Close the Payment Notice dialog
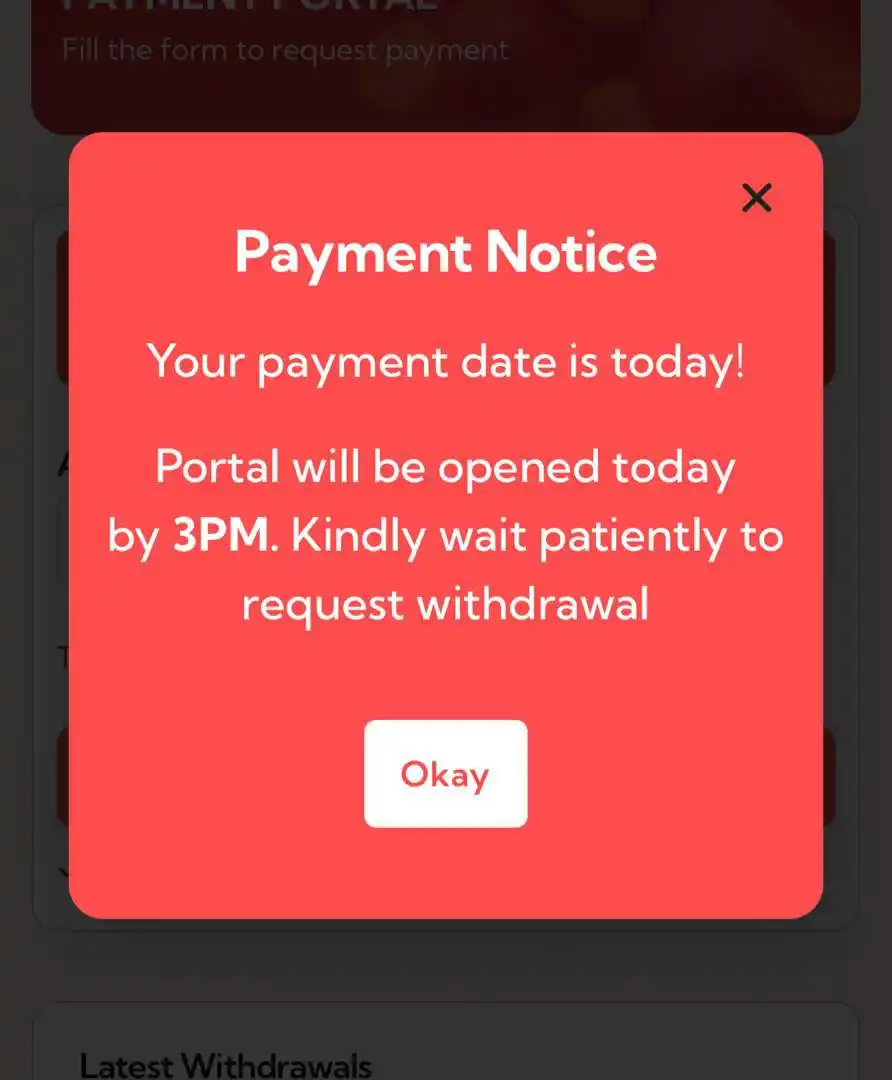 (757, 198)
